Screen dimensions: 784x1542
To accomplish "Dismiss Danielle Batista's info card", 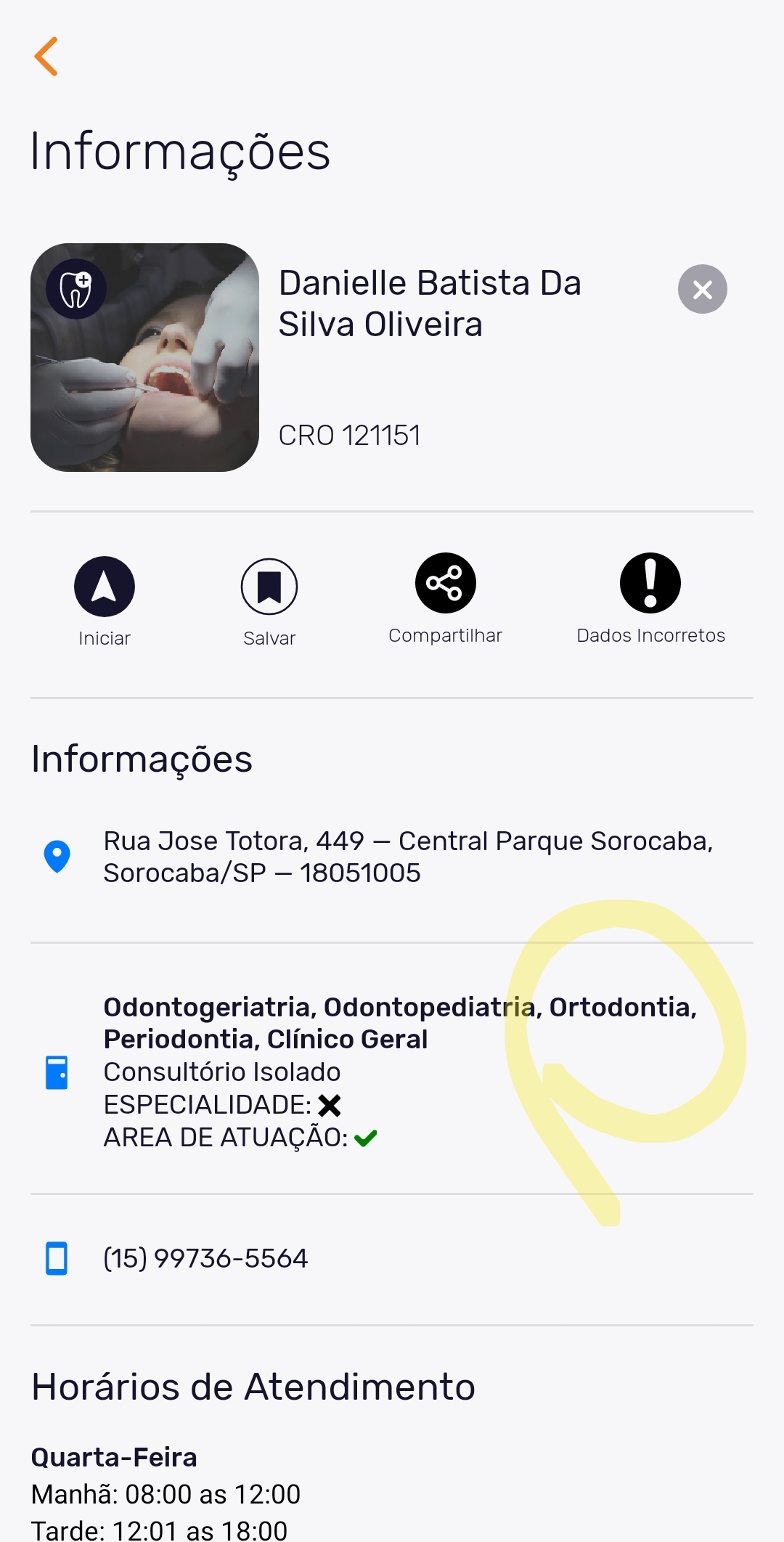I will tap(702, 290).
